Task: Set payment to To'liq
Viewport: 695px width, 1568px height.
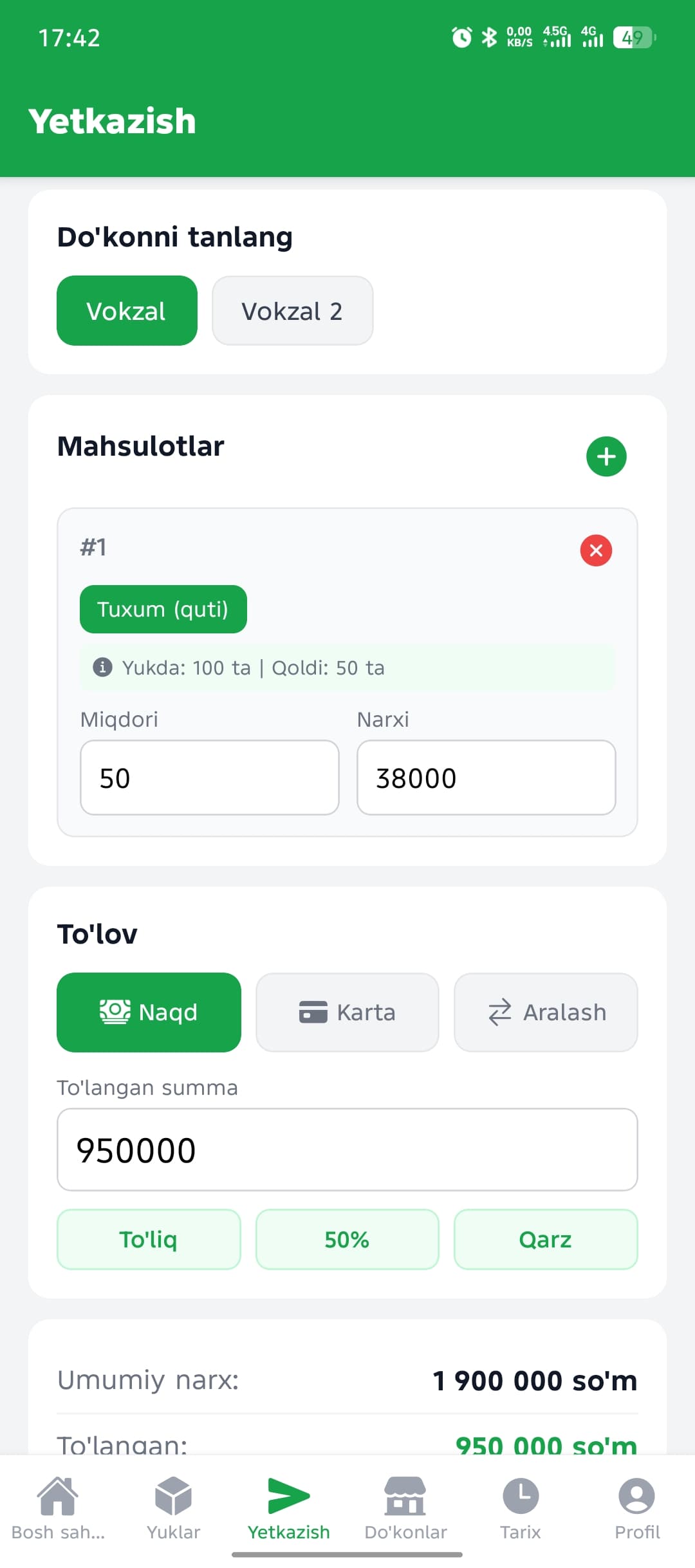Action: [149, 1239]
